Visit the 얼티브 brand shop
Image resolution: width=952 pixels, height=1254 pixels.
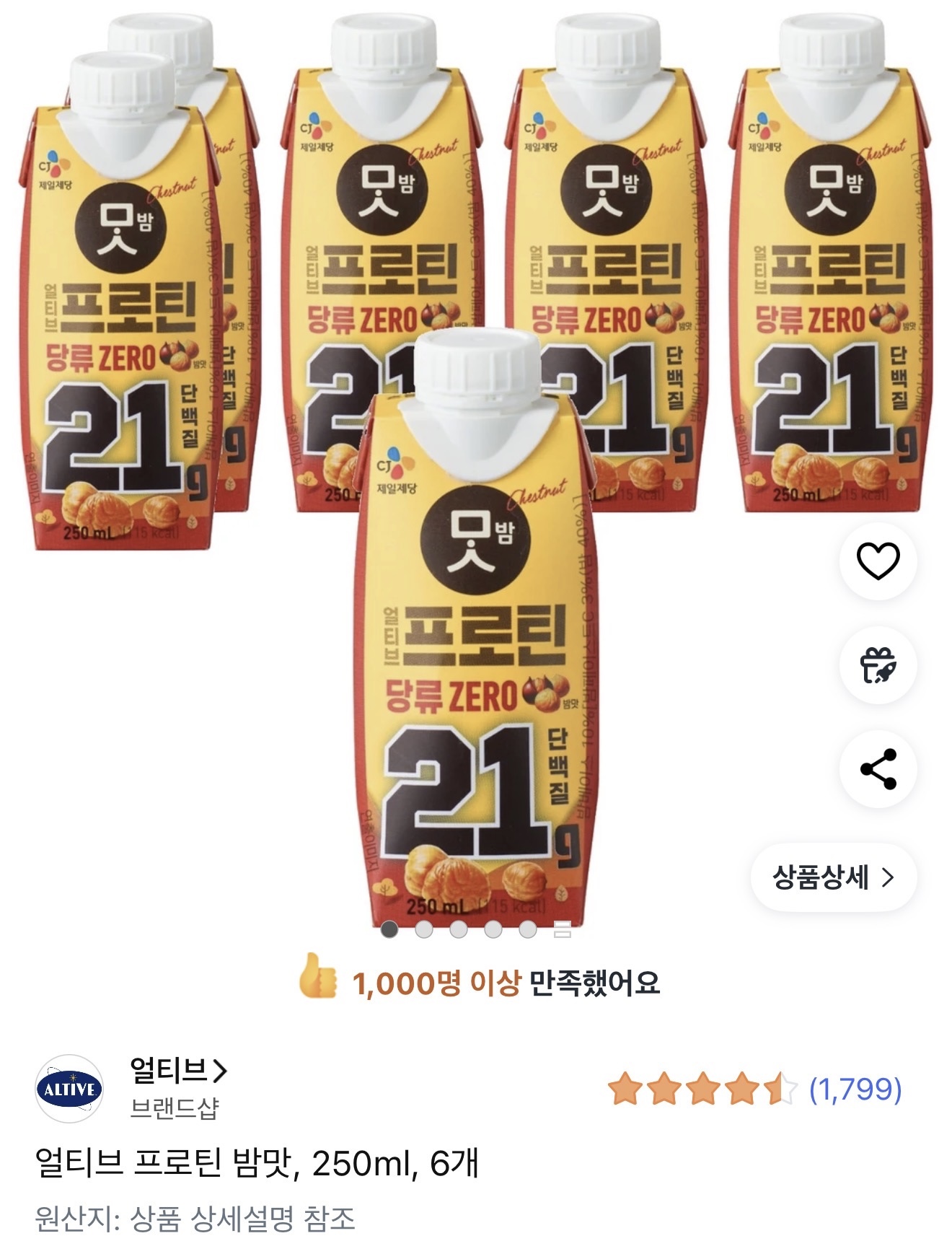click(x=177, y=1071)
